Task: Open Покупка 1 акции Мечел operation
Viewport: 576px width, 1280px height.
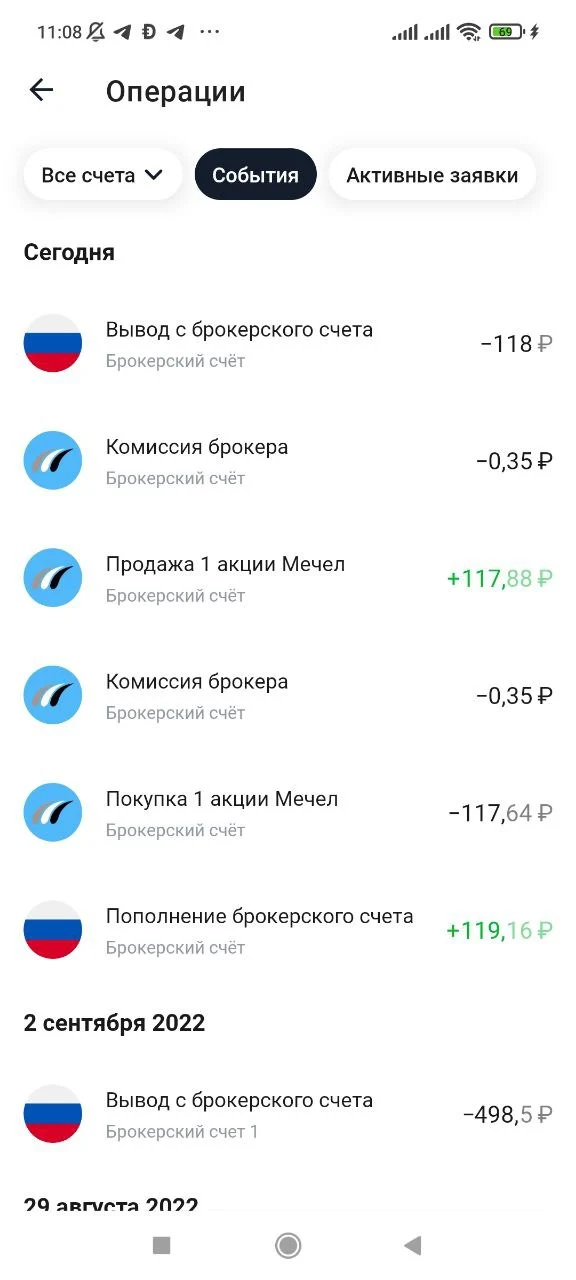Action: [x=288, y=813]
